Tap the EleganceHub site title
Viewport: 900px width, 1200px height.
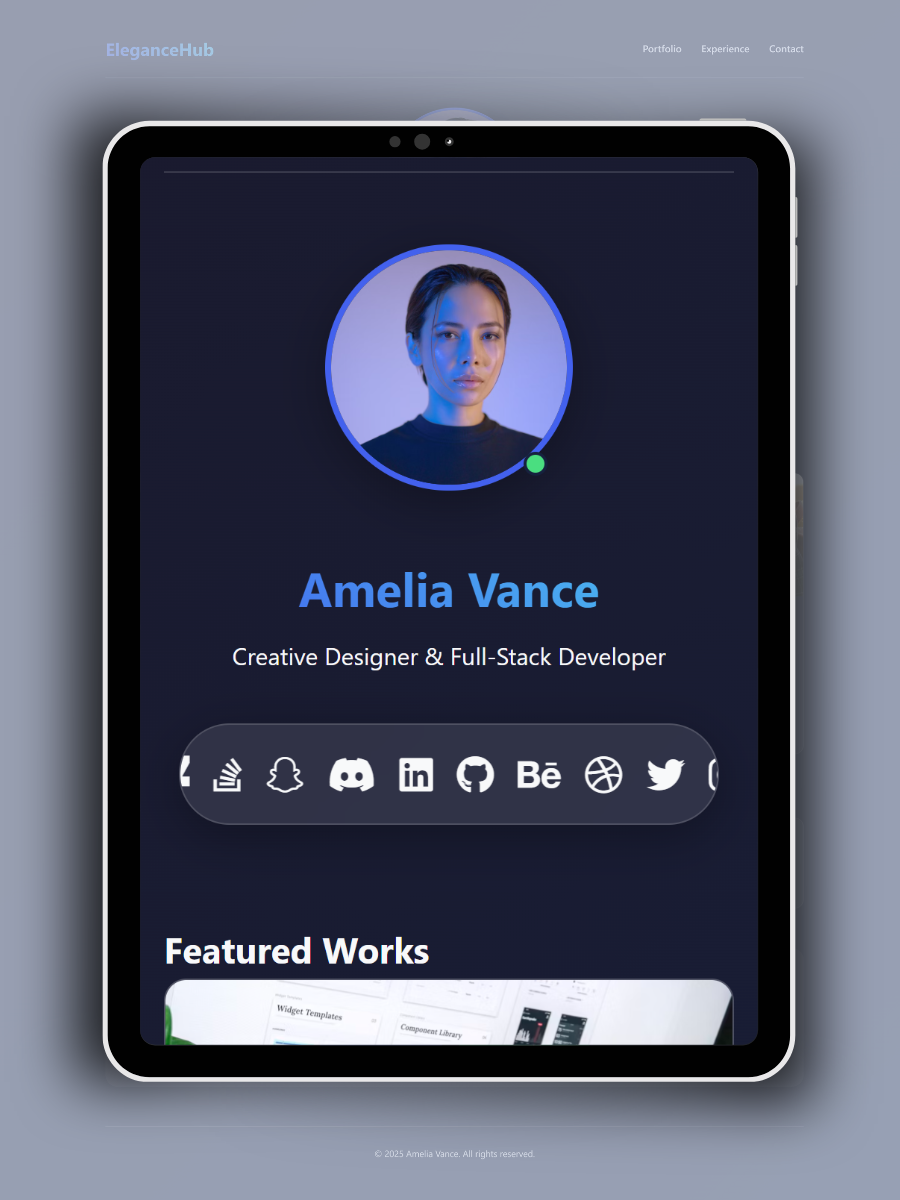click(160, 50)
